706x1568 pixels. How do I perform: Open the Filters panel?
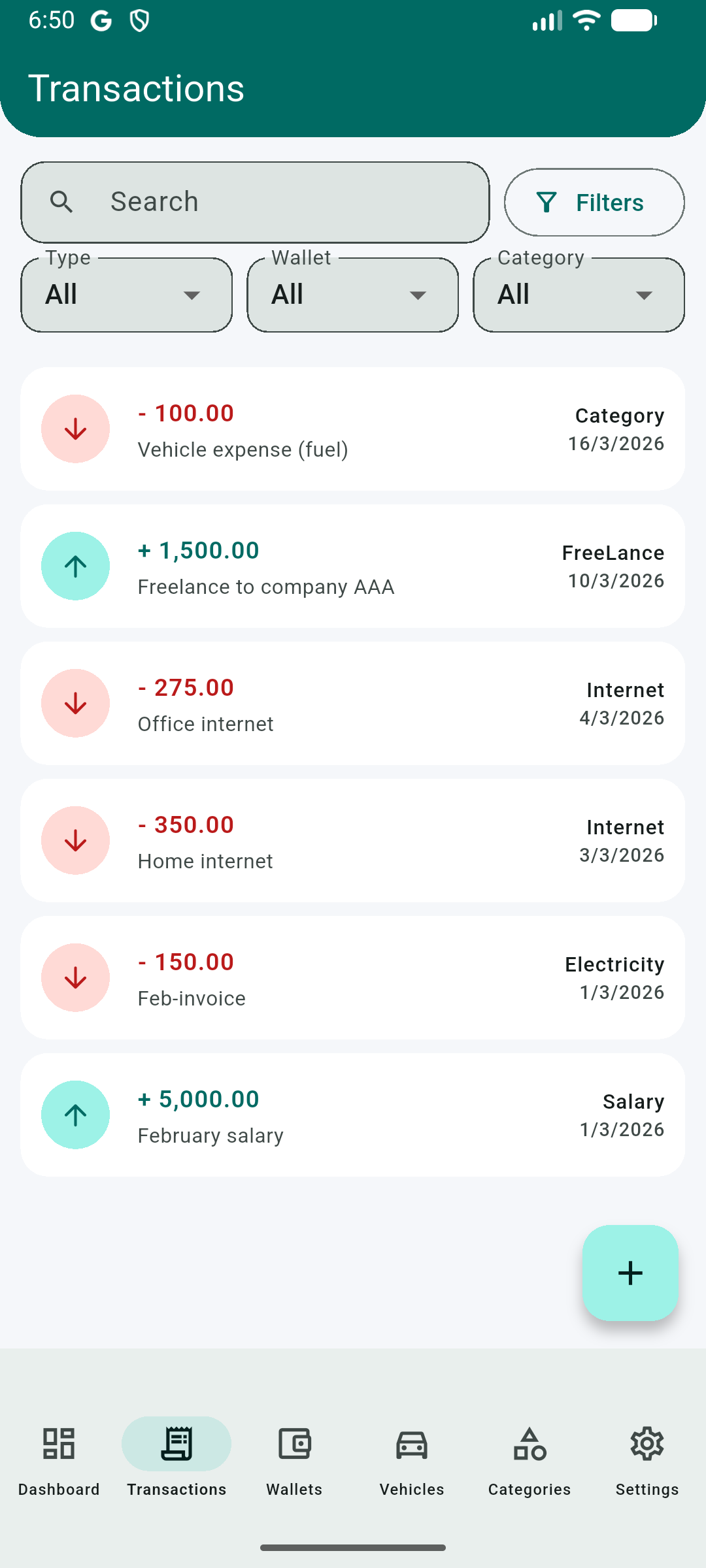[594, 202]
